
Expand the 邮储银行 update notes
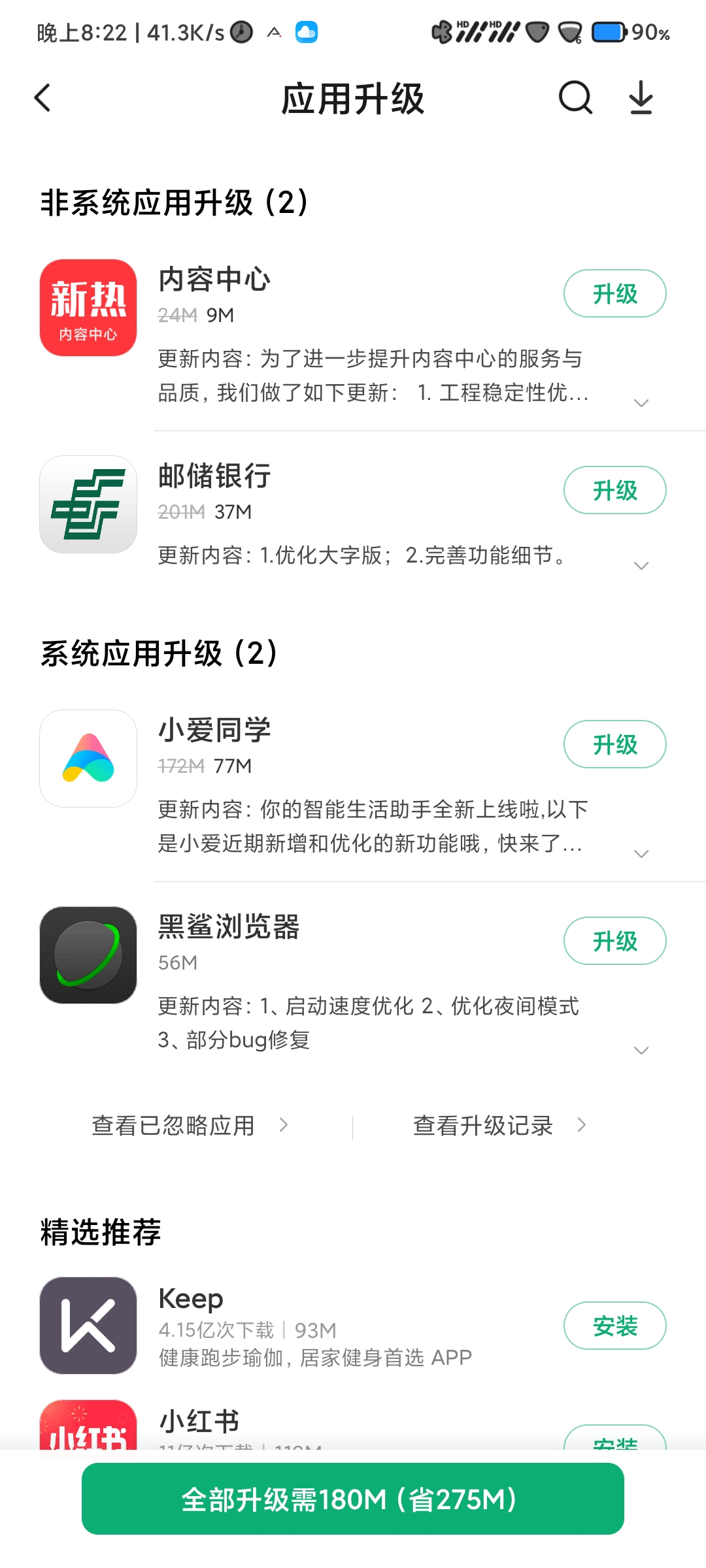pyautogui.click(x=641, y=566)
